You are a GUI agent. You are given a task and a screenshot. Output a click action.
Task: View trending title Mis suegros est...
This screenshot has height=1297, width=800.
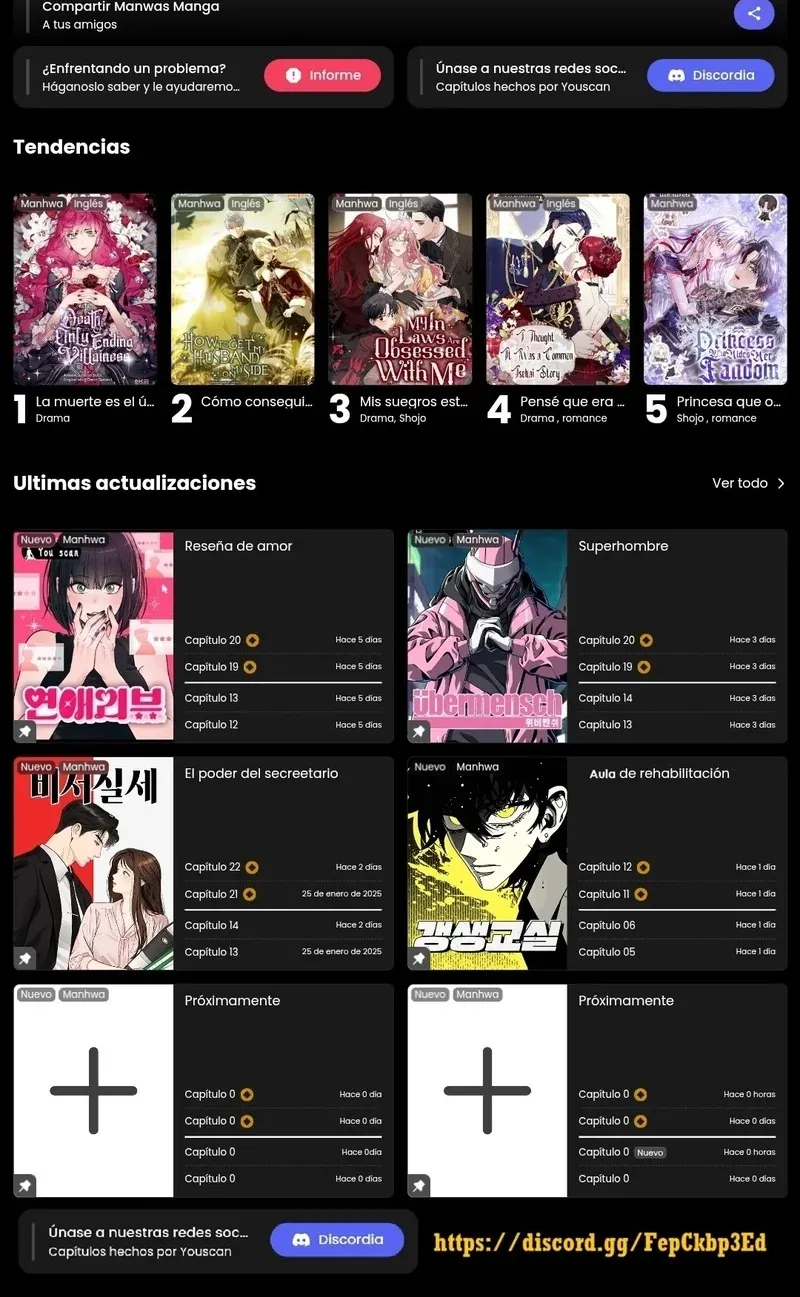[400, 289]
